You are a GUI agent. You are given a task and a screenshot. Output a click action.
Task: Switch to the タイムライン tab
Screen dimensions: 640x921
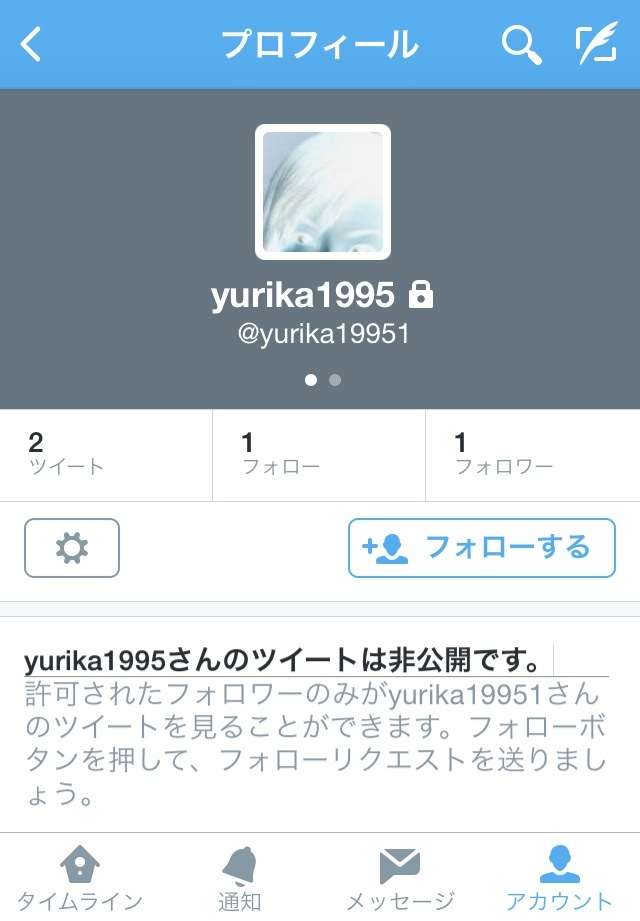79,877
